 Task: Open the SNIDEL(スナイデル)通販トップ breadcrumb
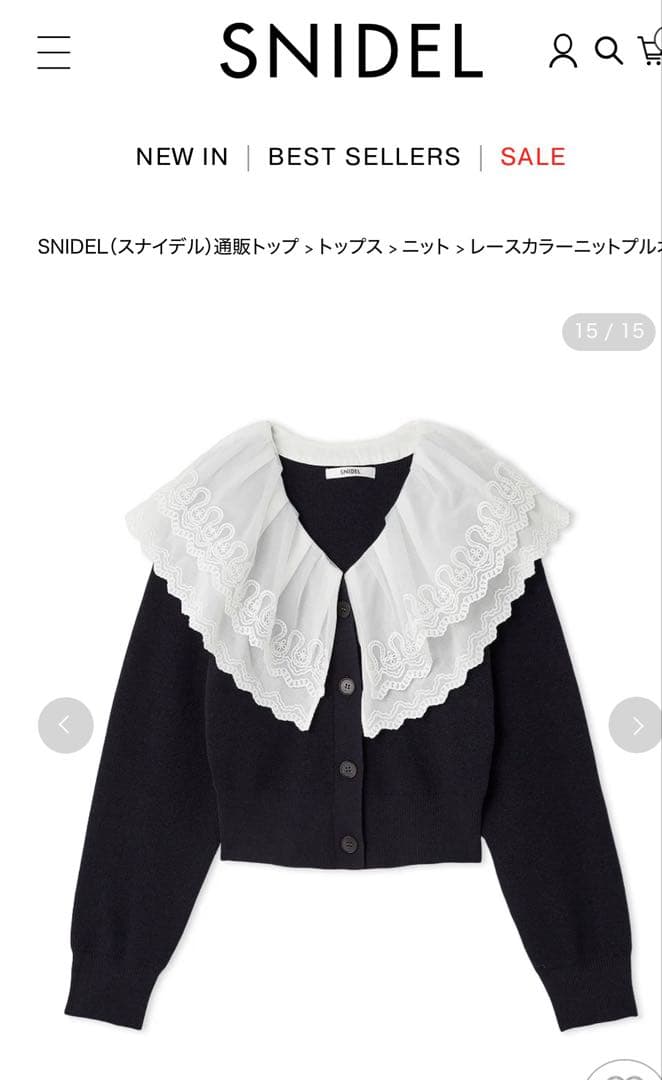[x=168, y=246]
